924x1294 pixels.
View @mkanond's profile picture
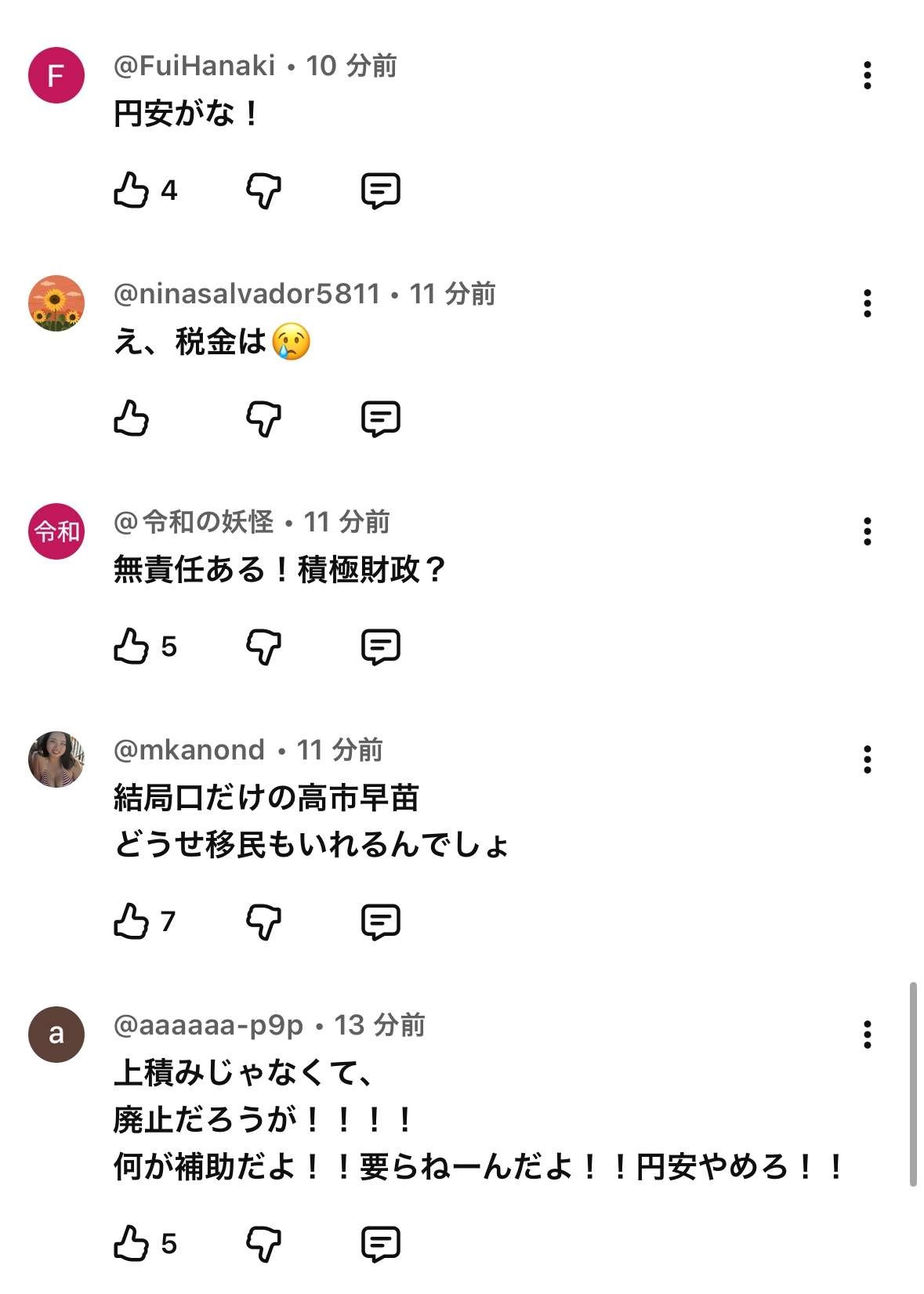[x=56, y=759]
